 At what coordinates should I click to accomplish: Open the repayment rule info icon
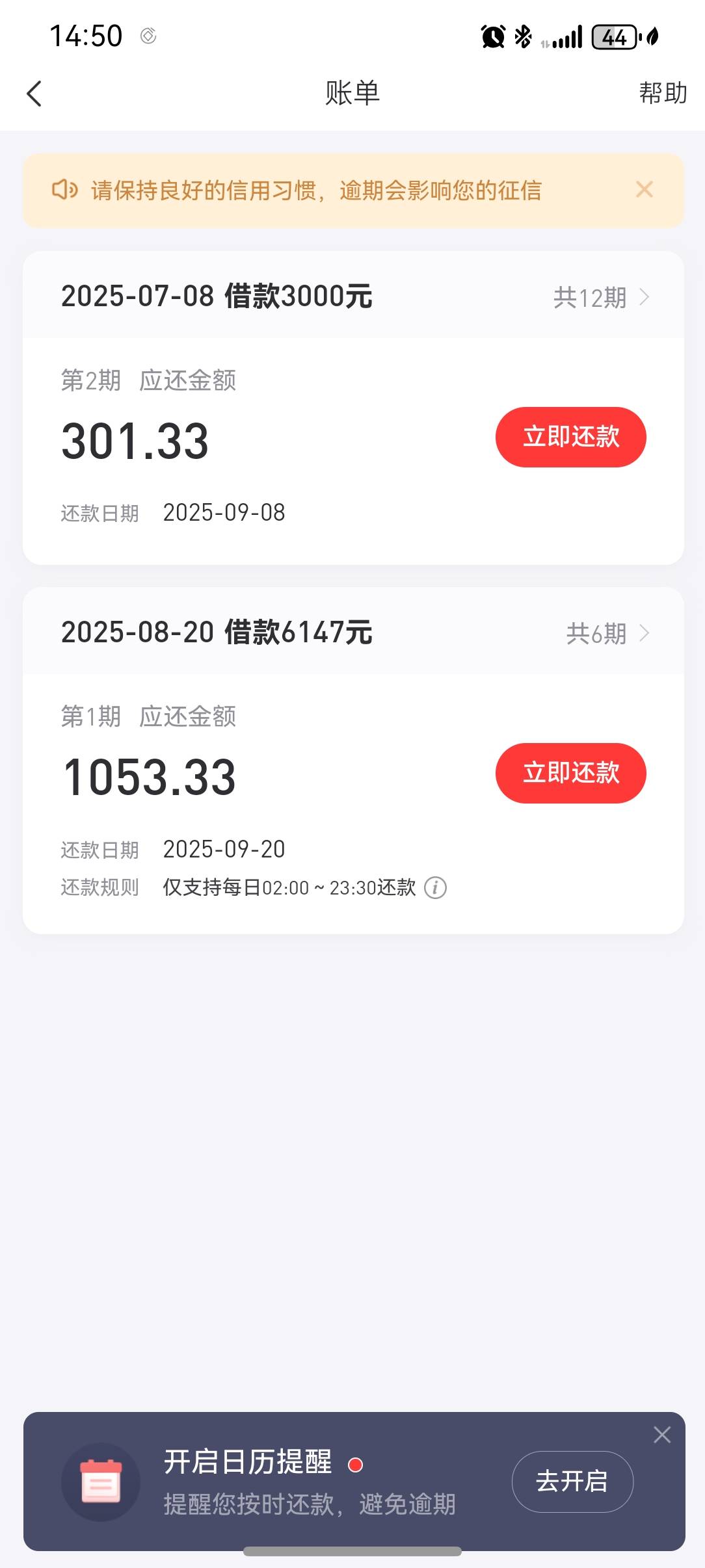coord(435,887)
